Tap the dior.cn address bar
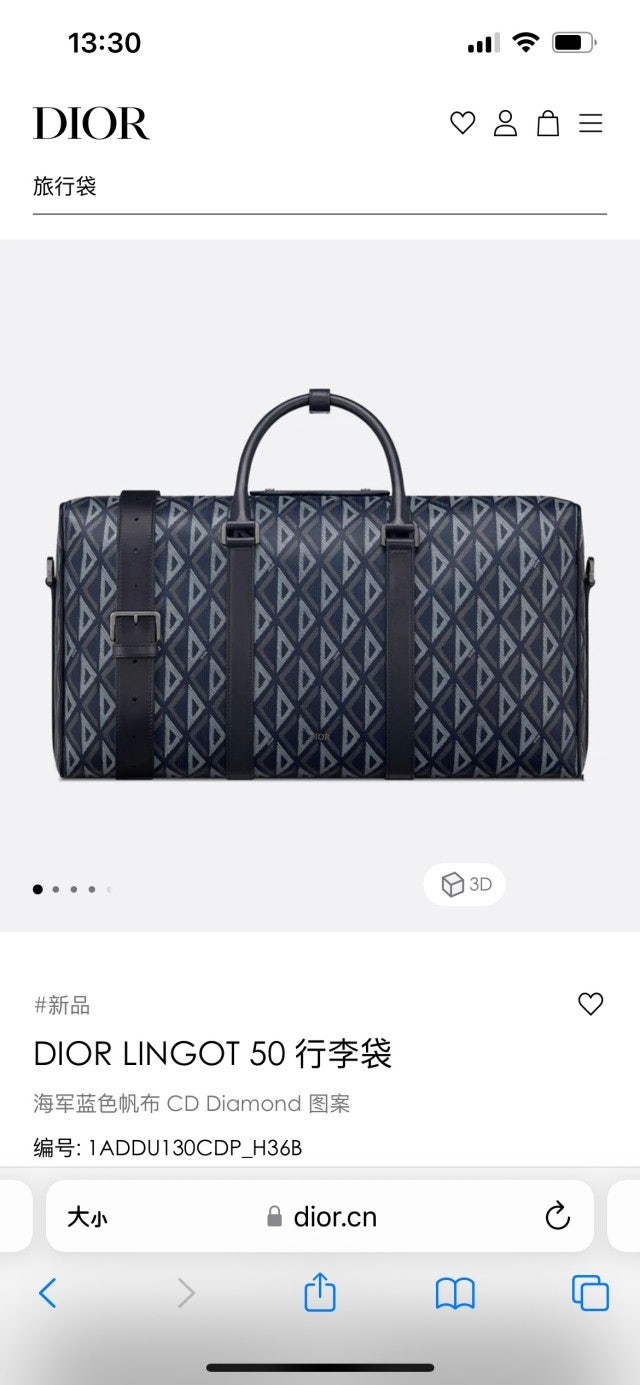 [x=322, y=1217]
